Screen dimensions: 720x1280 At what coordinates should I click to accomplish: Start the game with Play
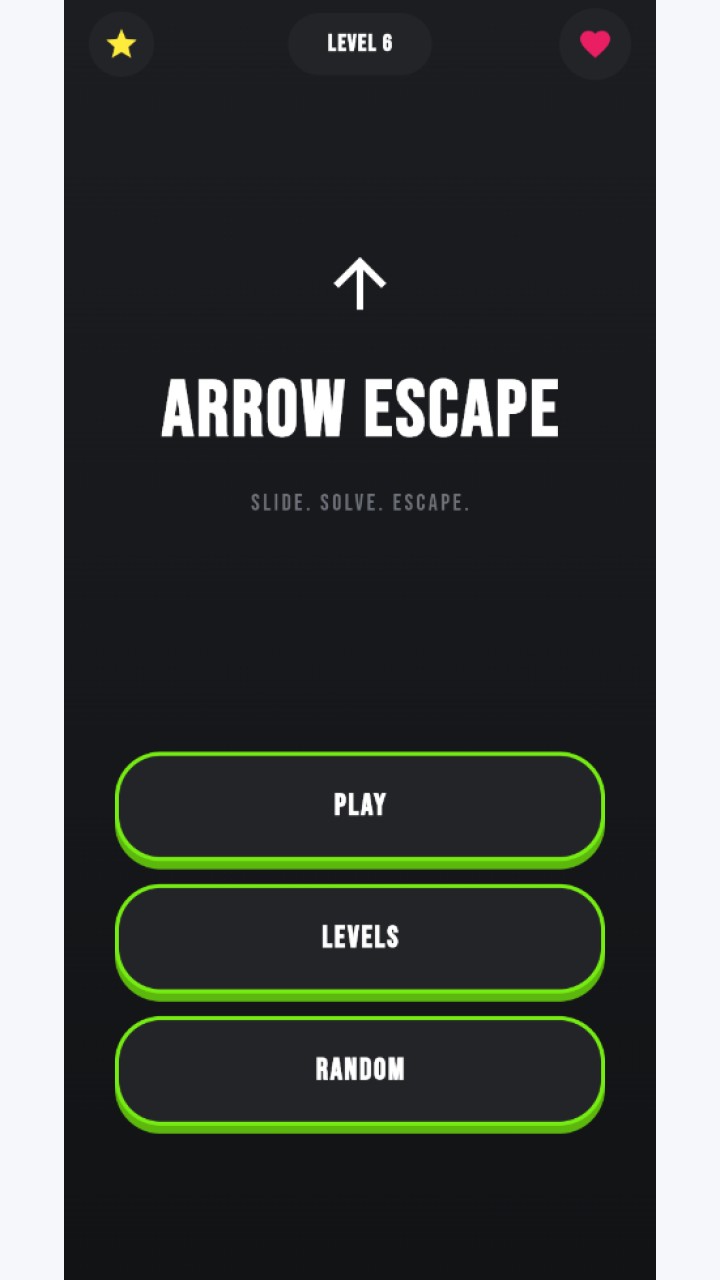pos(360,807)
